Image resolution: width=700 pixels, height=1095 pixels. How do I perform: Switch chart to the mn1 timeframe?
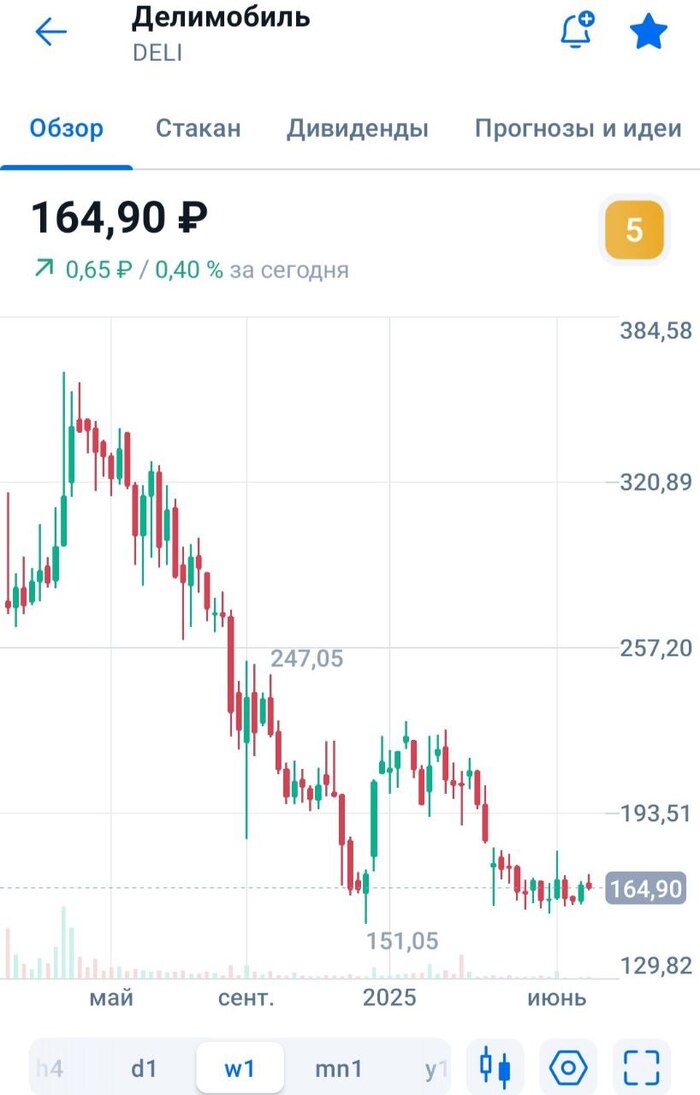[x=339, y=1068]
